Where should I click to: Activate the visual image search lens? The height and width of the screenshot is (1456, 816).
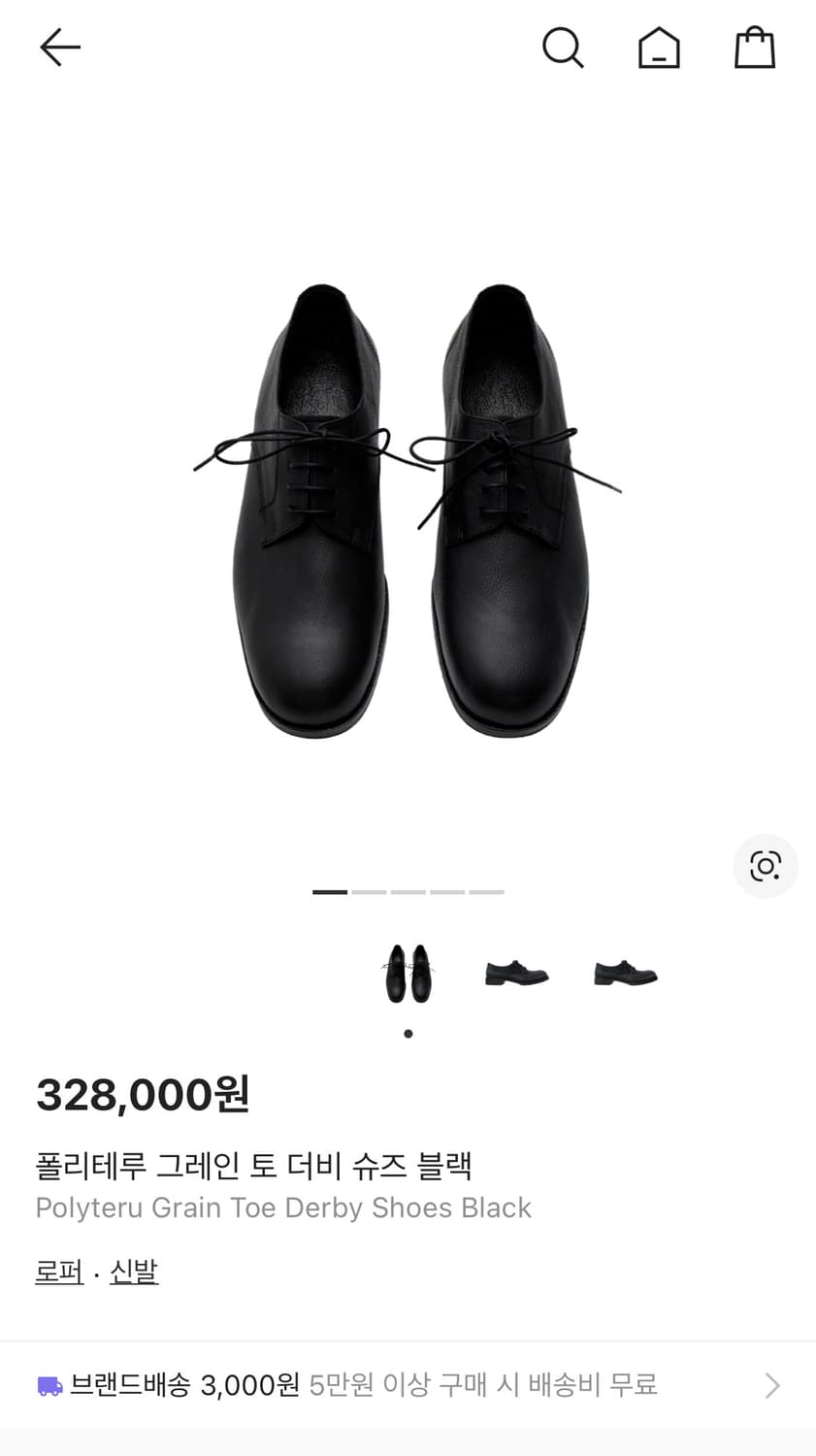766,866
